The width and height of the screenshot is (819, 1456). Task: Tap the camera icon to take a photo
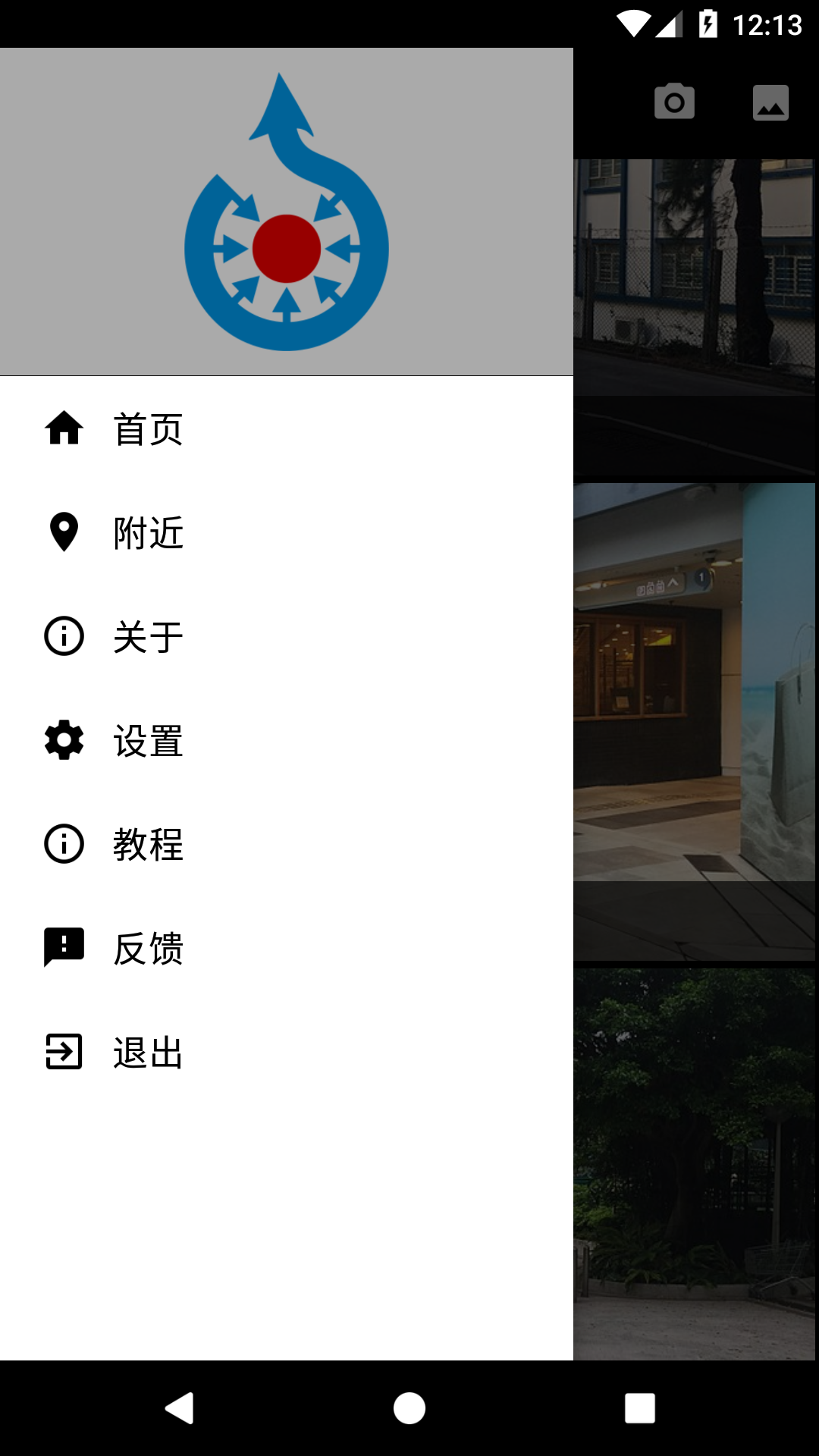tap(674, 102)
